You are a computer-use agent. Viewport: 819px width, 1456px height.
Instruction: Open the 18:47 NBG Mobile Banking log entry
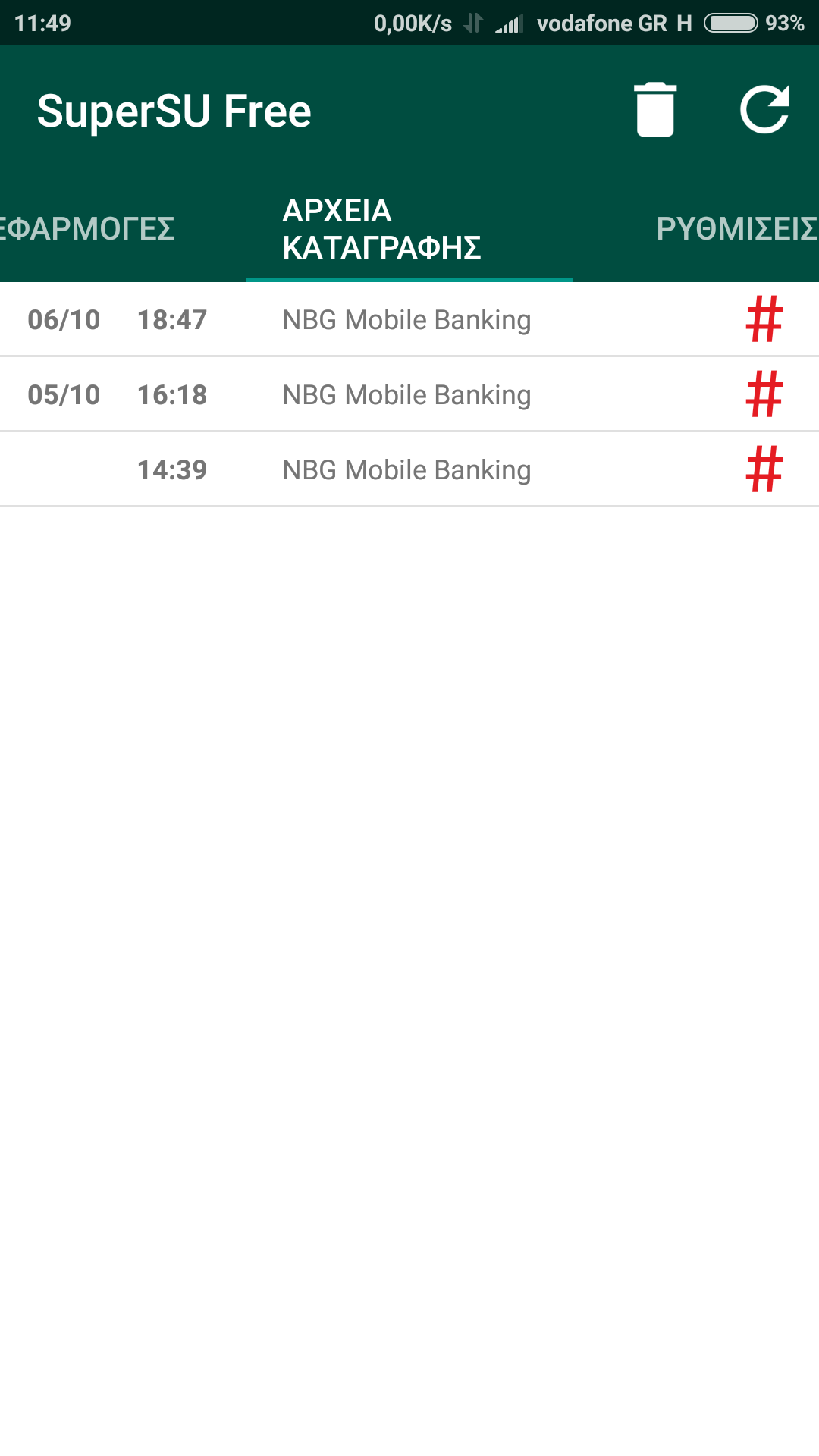click(406, 320)
